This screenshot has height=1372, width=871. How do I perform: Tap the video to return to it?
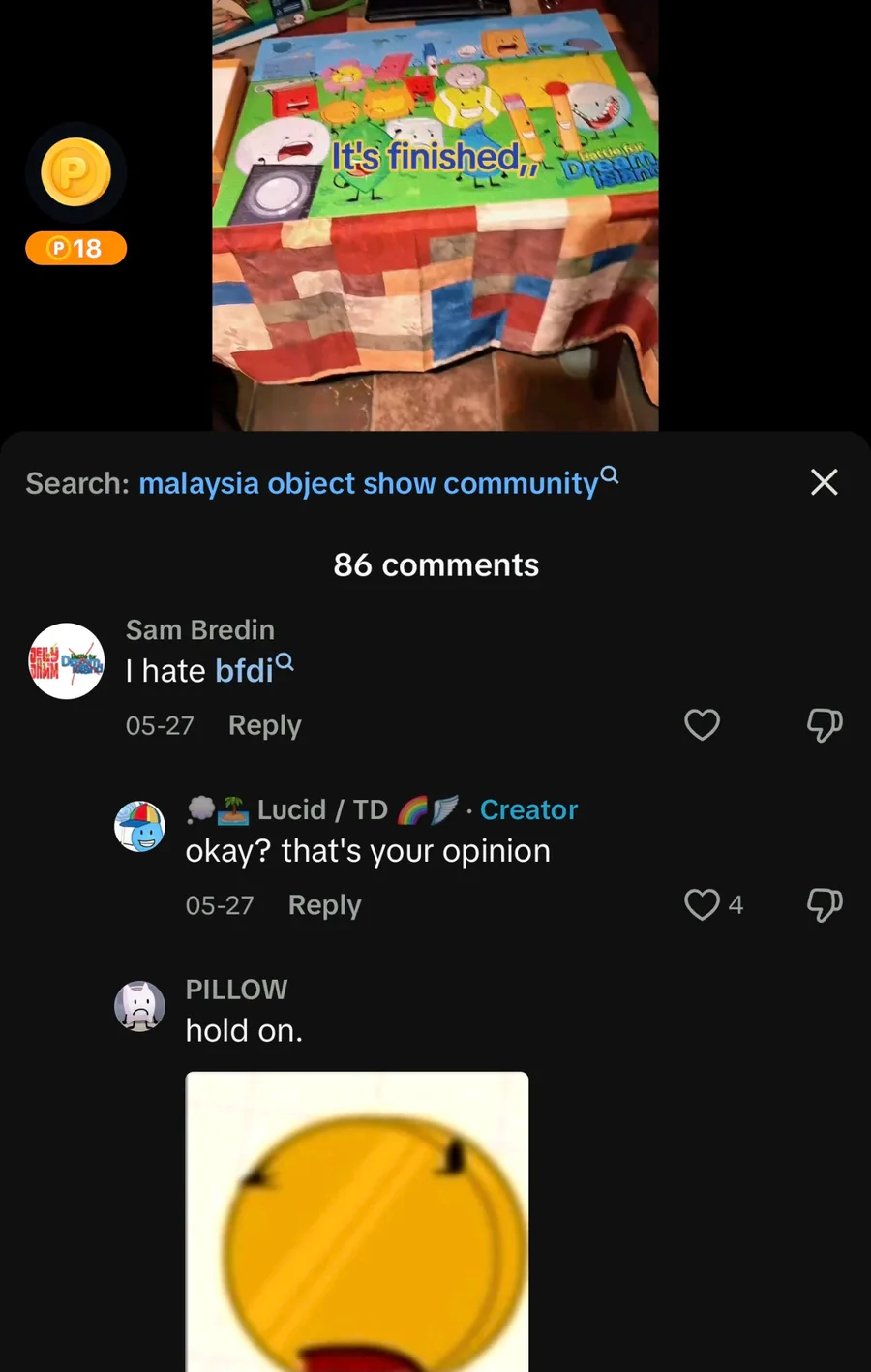point(435,213)
